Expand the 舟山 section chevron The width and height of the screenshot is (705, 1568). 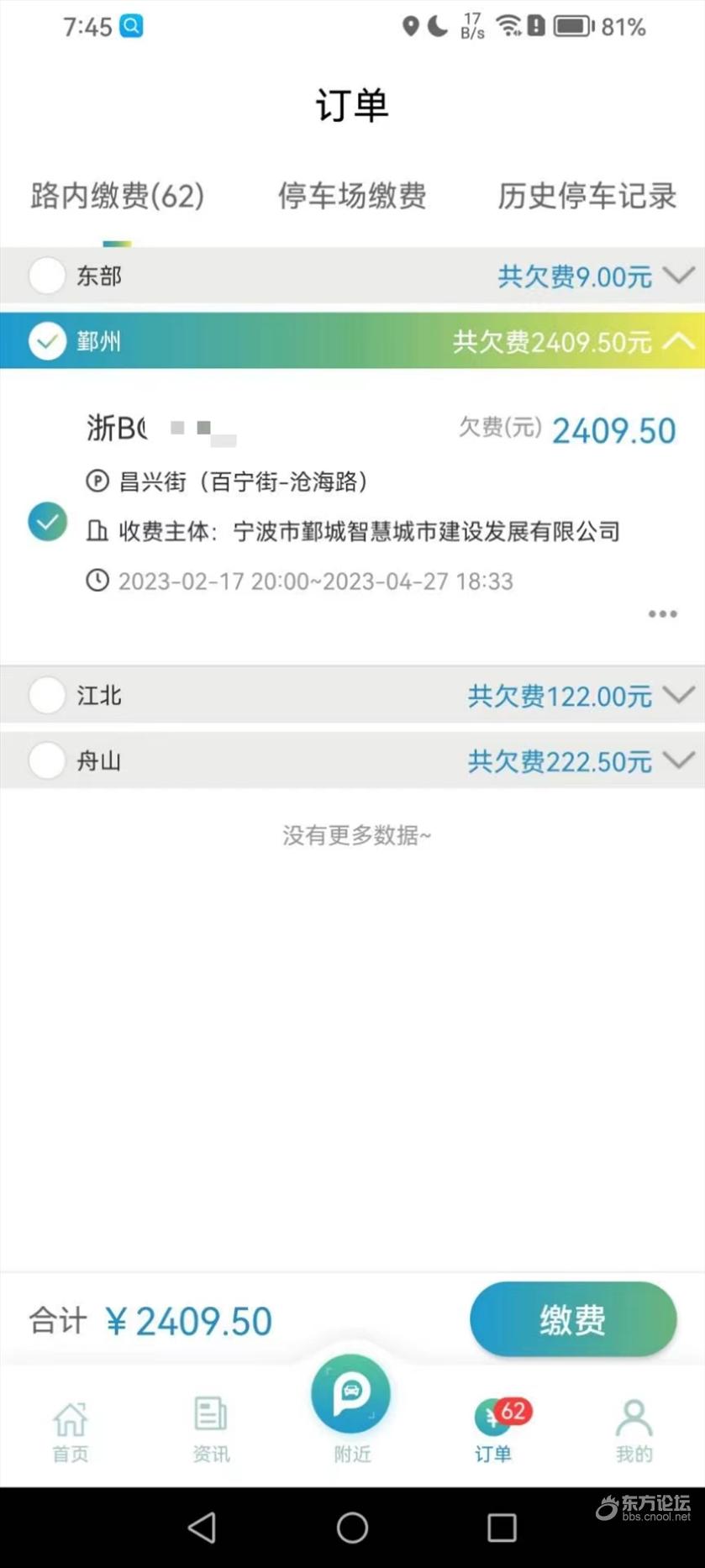tap(678, 760)
